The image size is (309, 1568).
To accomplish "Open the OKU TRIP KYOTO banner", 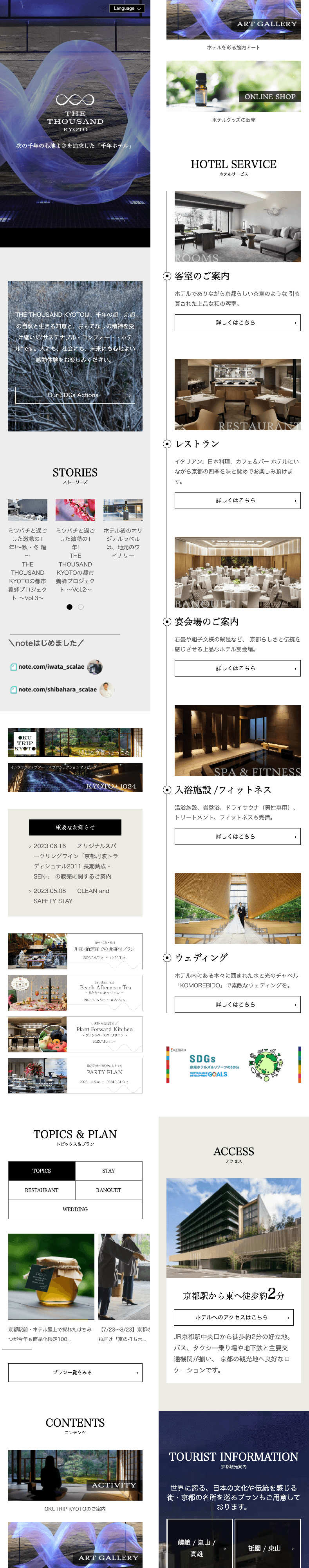I will coord(75,743).
